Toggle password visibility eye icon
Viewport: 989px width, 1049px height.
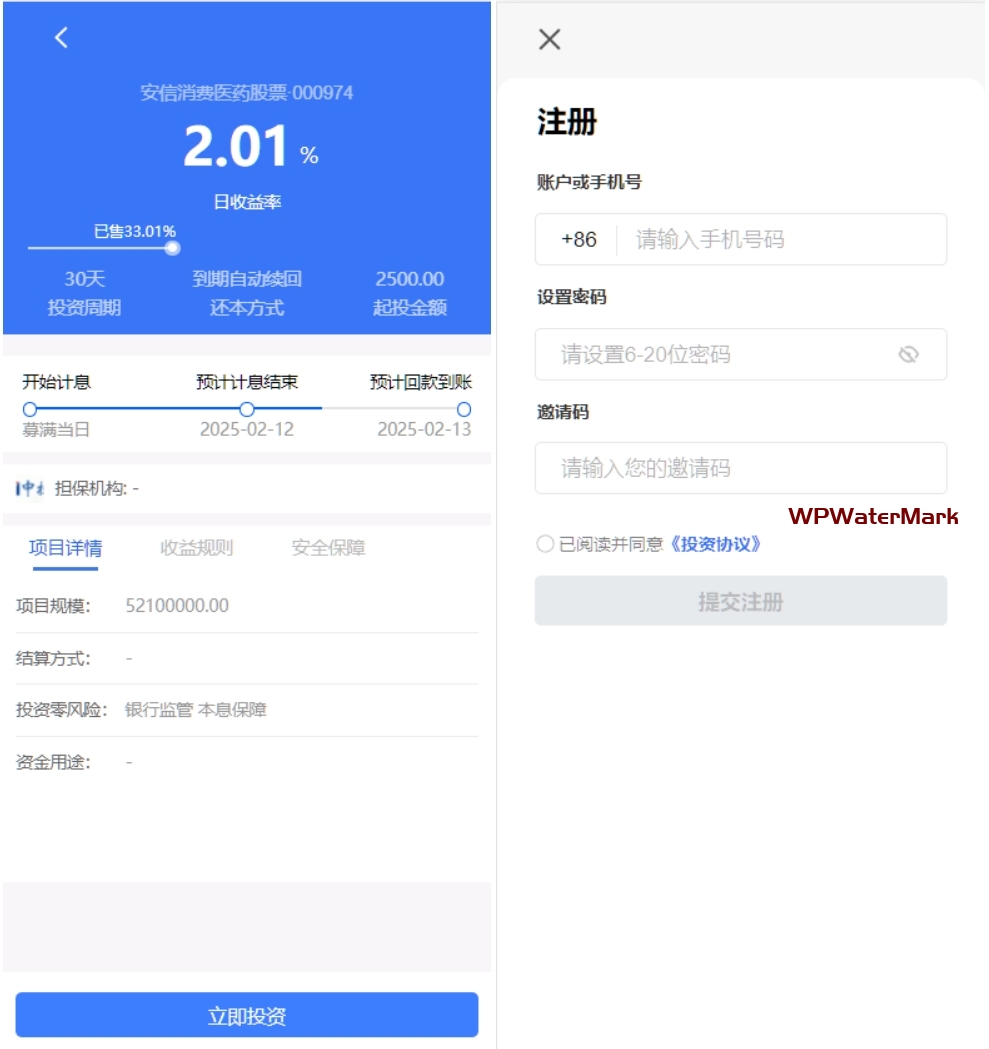(908, 354)
